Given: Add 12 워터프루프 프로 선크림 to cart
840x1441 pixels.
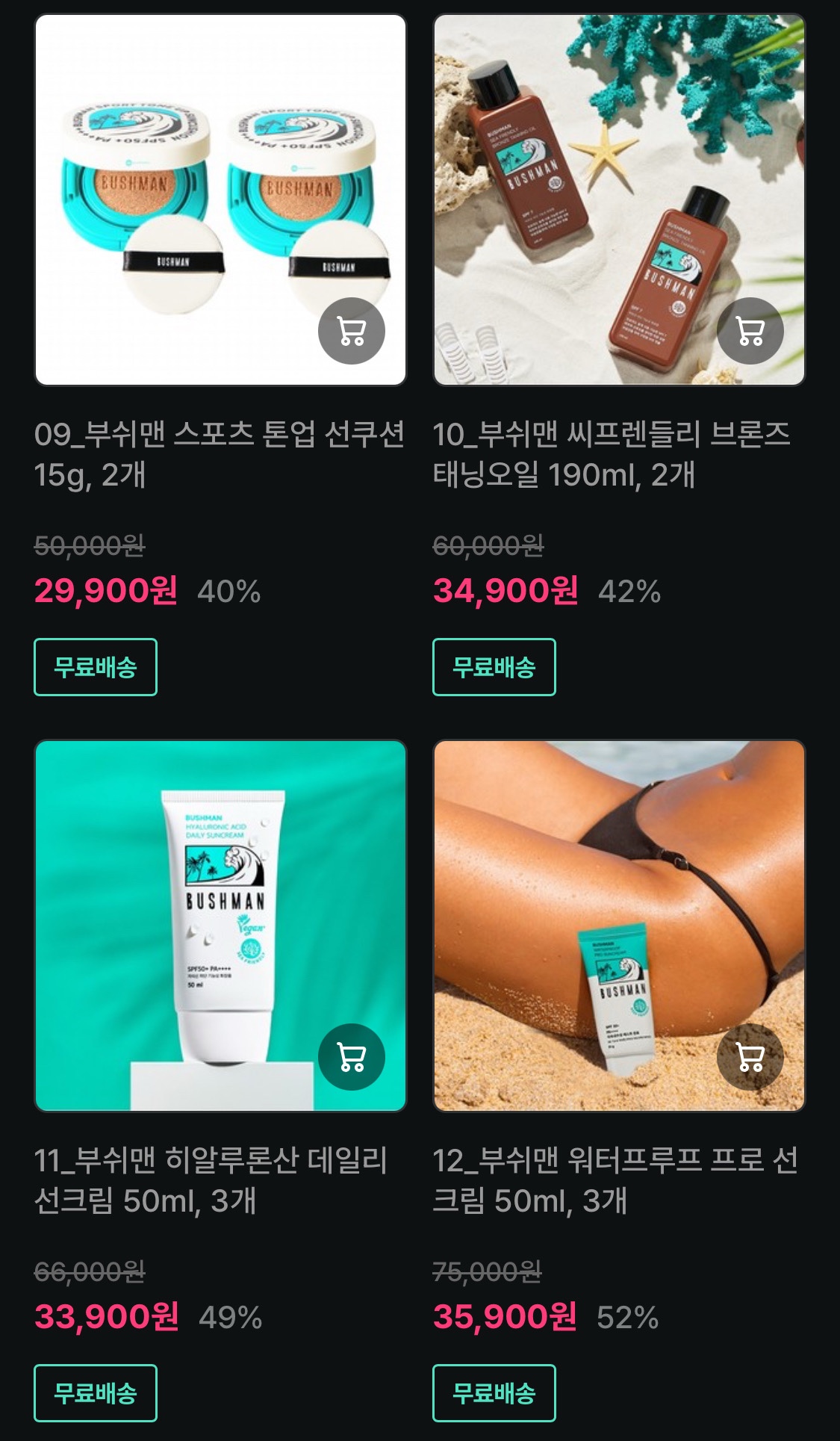Looking at the screenshot, I should click(750, 1057).
